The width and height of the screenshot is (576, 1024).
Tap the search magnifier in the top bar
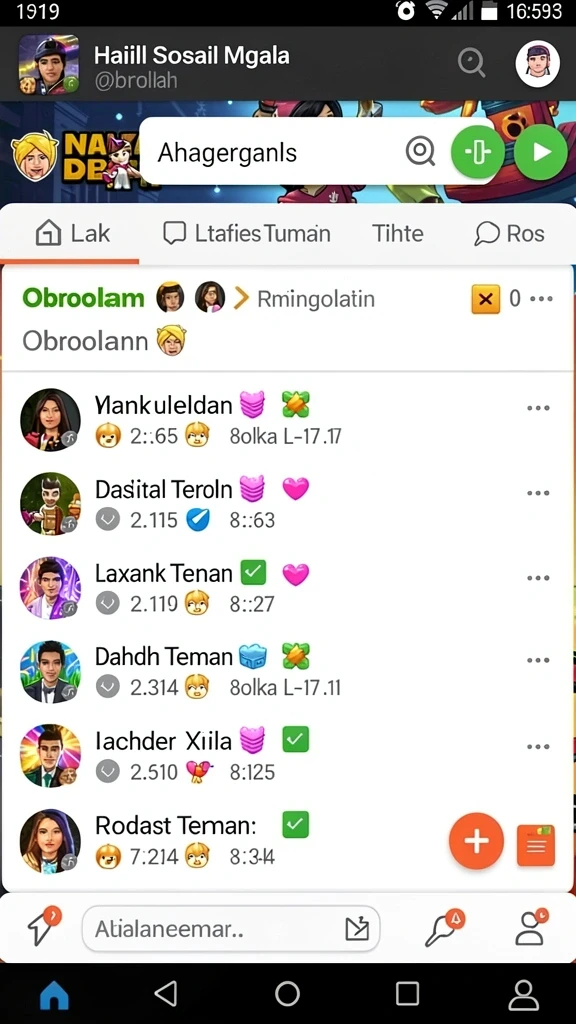click(471, 63)
